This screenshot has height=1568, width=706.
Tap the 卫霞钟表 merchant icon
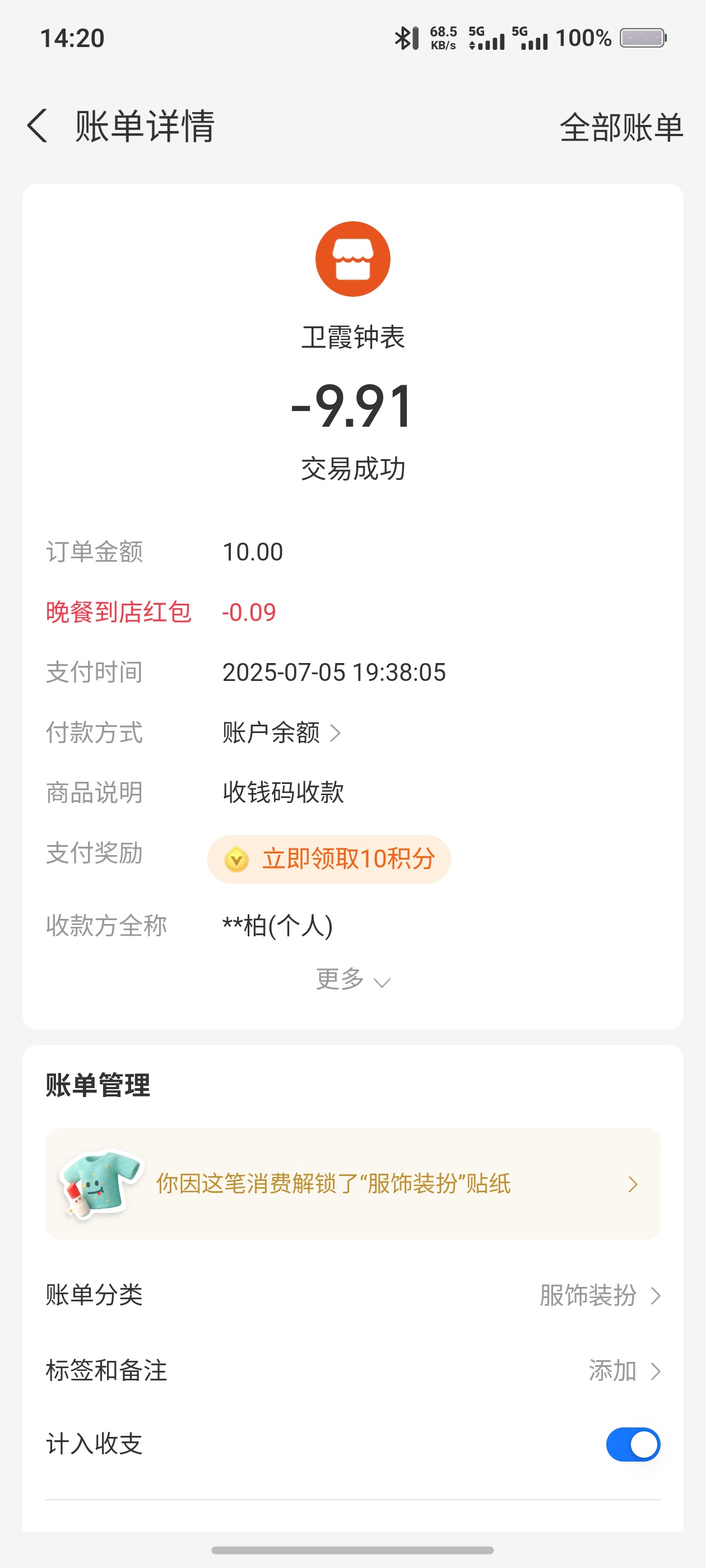coord(352,259)
